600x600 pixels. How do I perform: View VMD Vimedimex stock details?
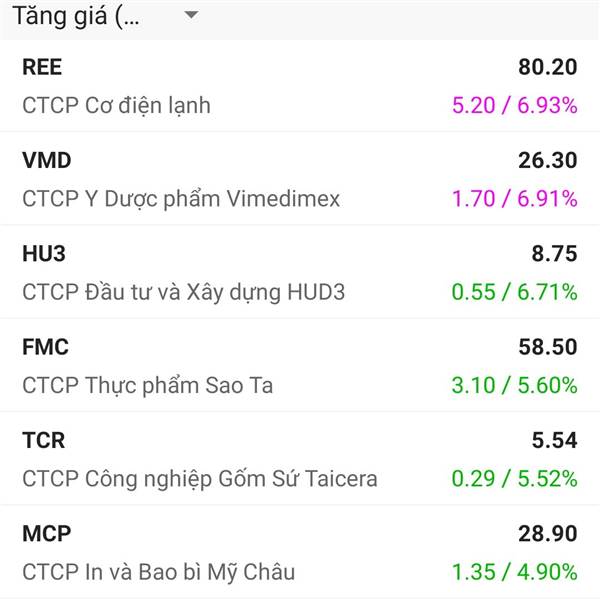point(300,179)
